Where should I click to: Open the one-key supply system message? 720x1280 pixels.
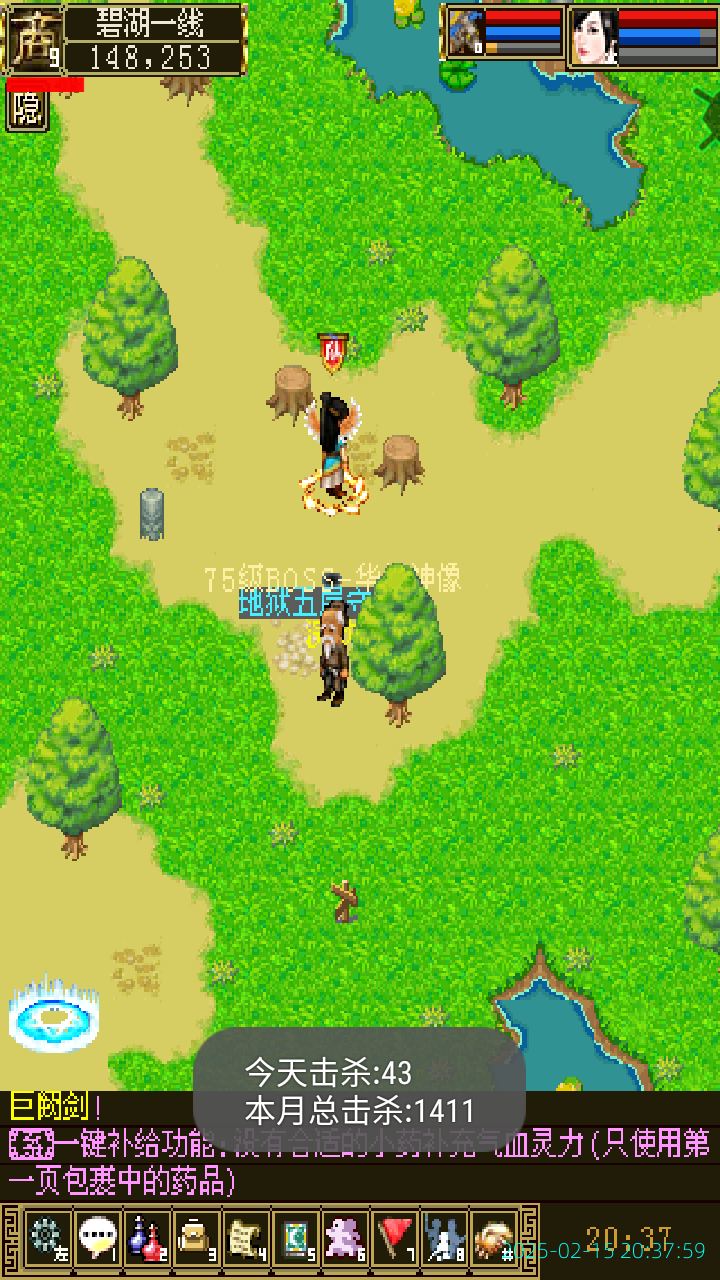click(x=360, y=1160)
